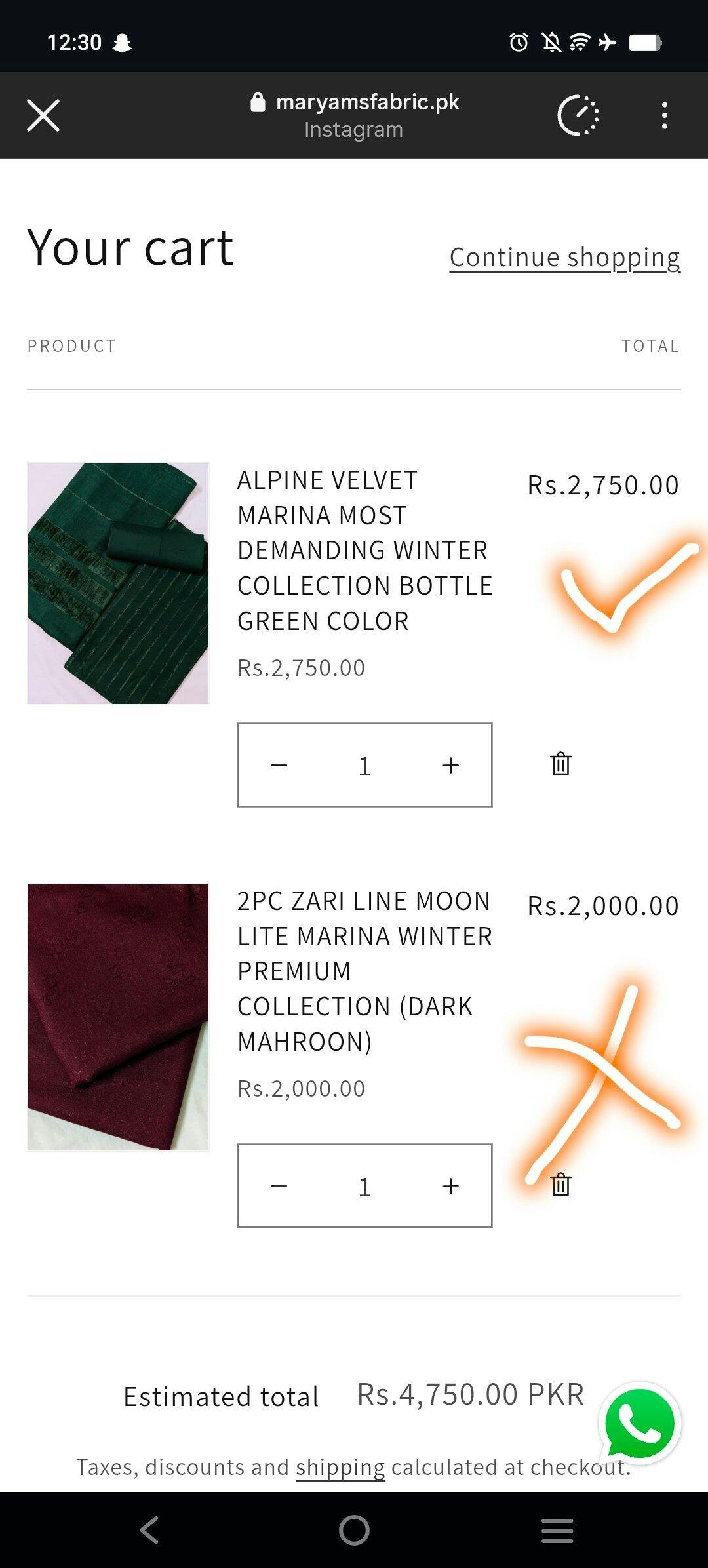The image size is (708, 1568).
Task: Delete 2PC Zari Line from cart
Action: point(560,1185)
